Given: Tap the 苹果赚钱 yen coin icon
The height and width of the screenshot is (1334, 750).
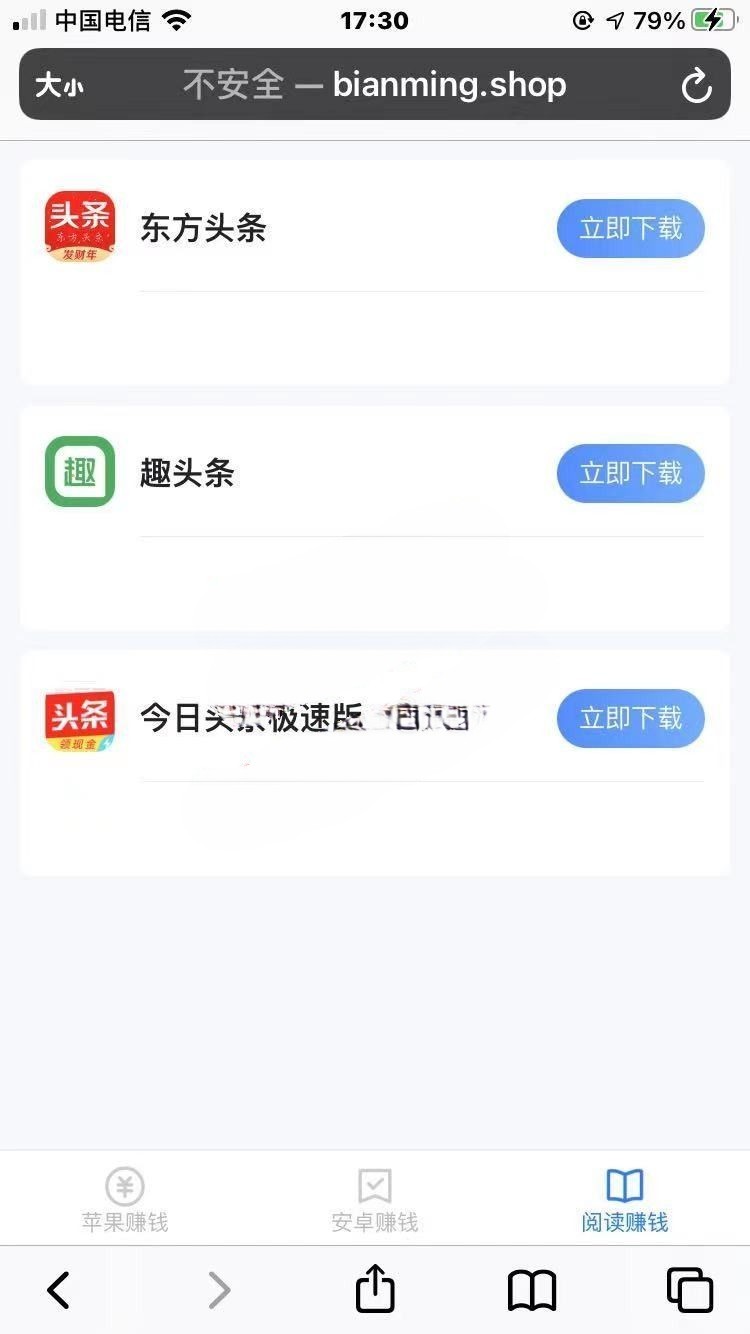Looking at the screenshot, I should (x=123, y=1186).
